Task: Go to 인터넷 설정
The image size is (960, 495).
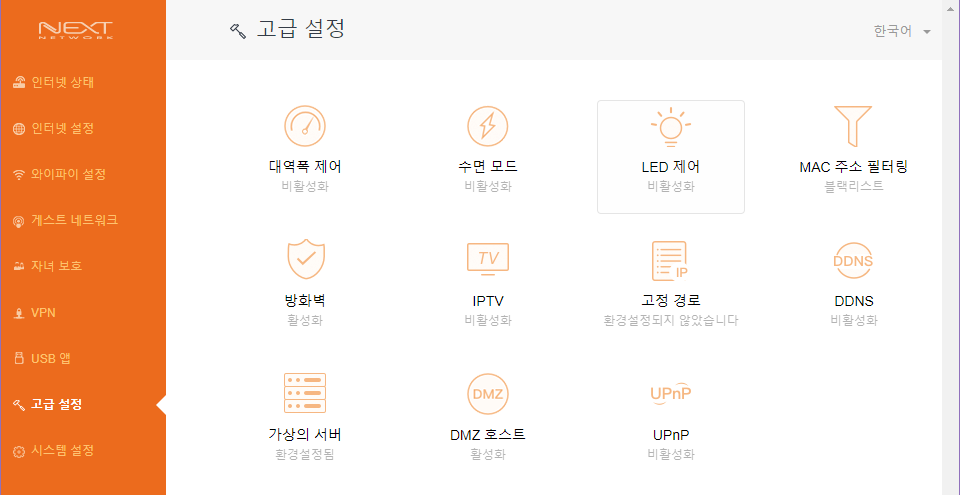Action: (62, 128)
